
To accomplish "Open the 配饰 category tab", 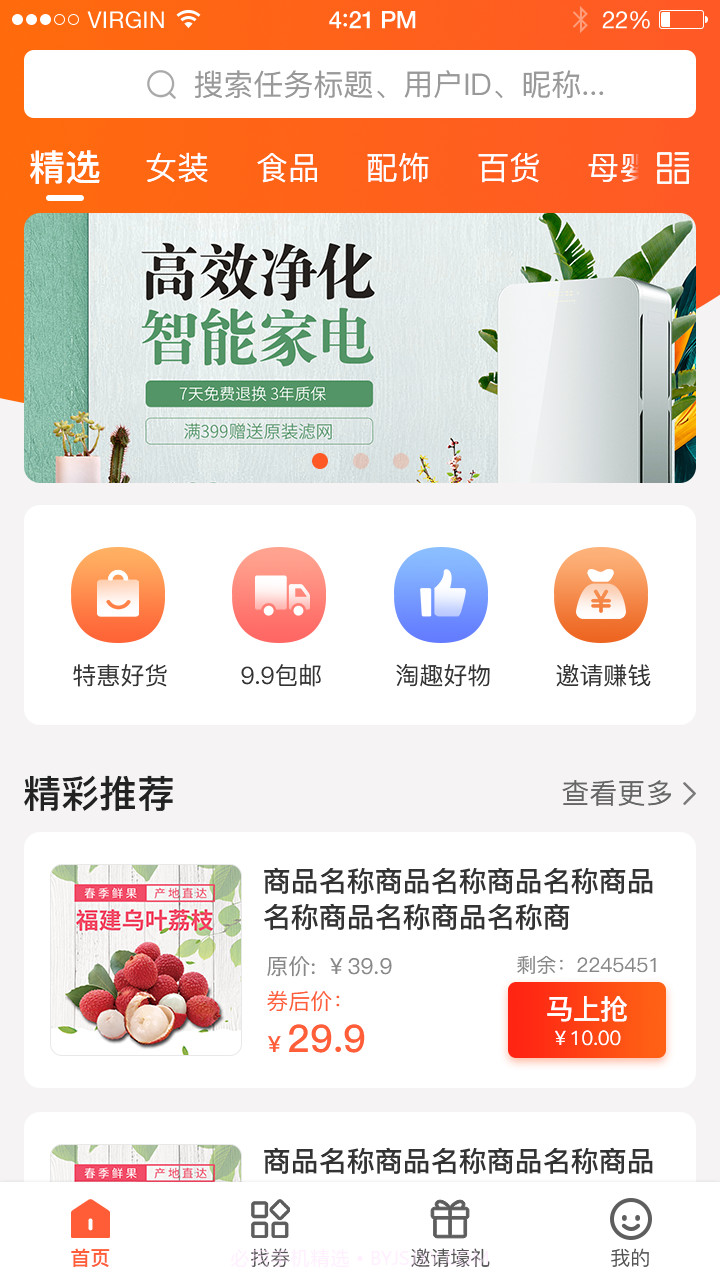I will click(x=399, y=169).
